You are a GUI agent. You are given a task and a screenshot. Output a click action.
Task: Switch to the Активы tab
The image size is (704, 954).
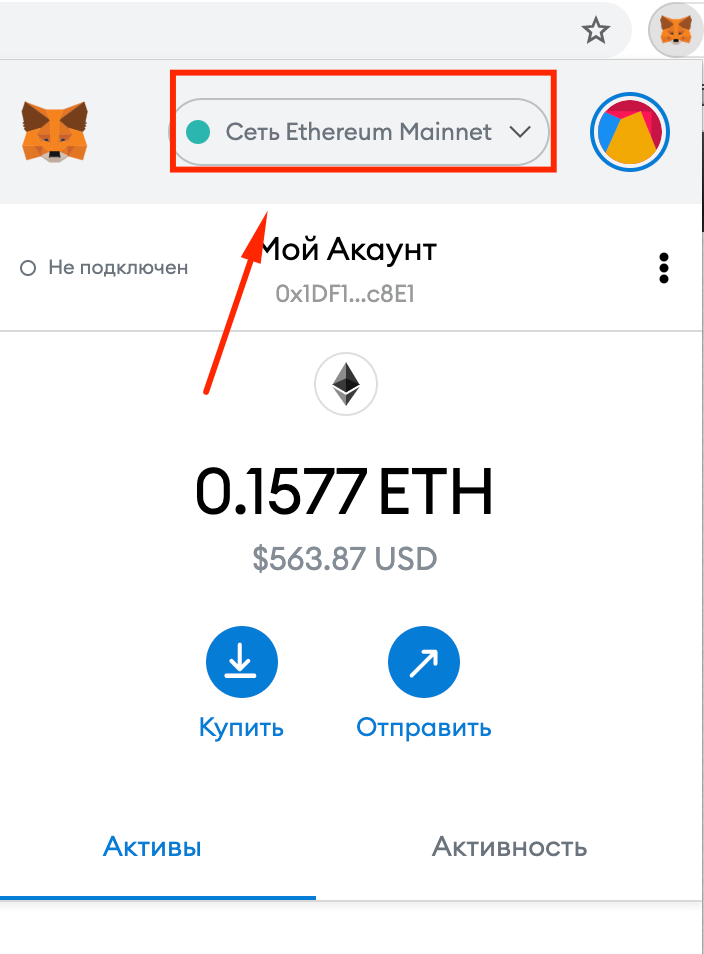click(152, 847)
